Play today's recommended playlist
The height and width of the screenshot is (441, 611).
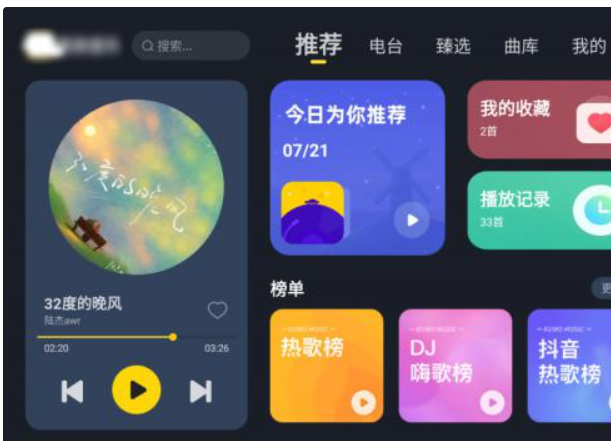[410, 219]
